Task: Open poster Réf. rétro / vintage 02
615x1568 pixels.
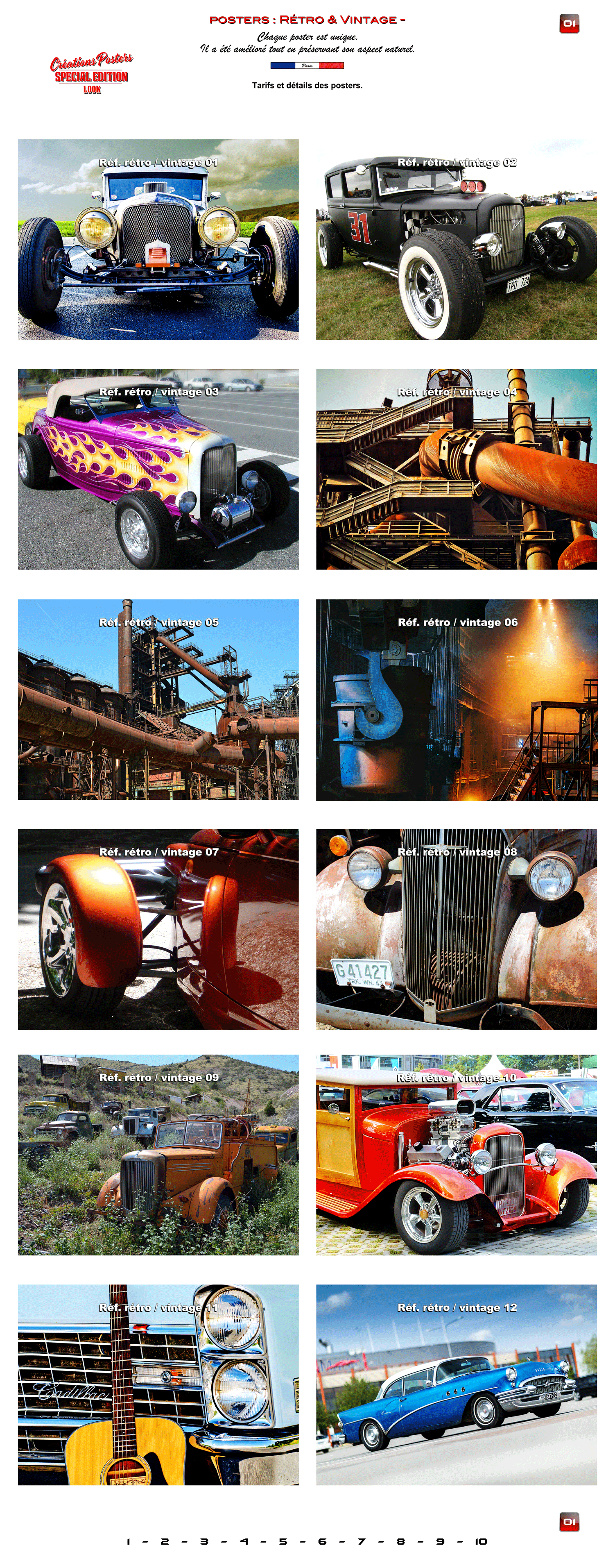Action: coord(456,239)
